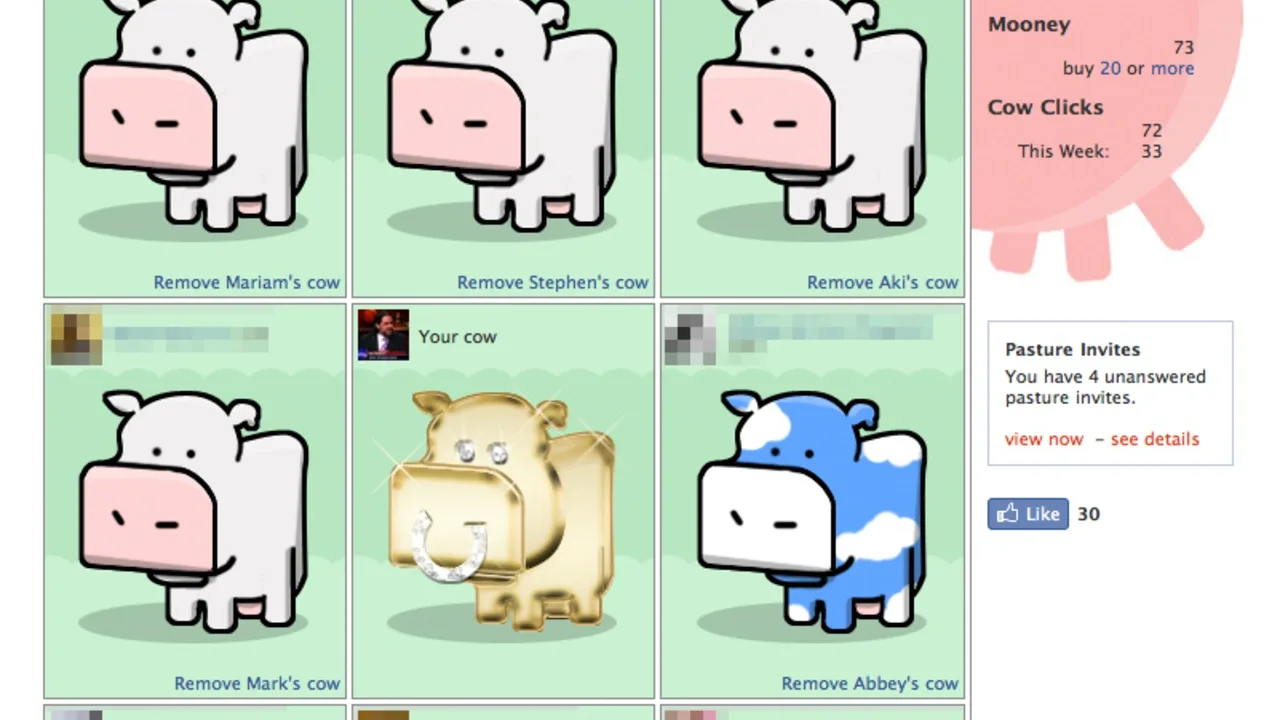Like the Cow Clicker page
The height and width of the screenshot is (720, 1280).
coord(1028,514)
